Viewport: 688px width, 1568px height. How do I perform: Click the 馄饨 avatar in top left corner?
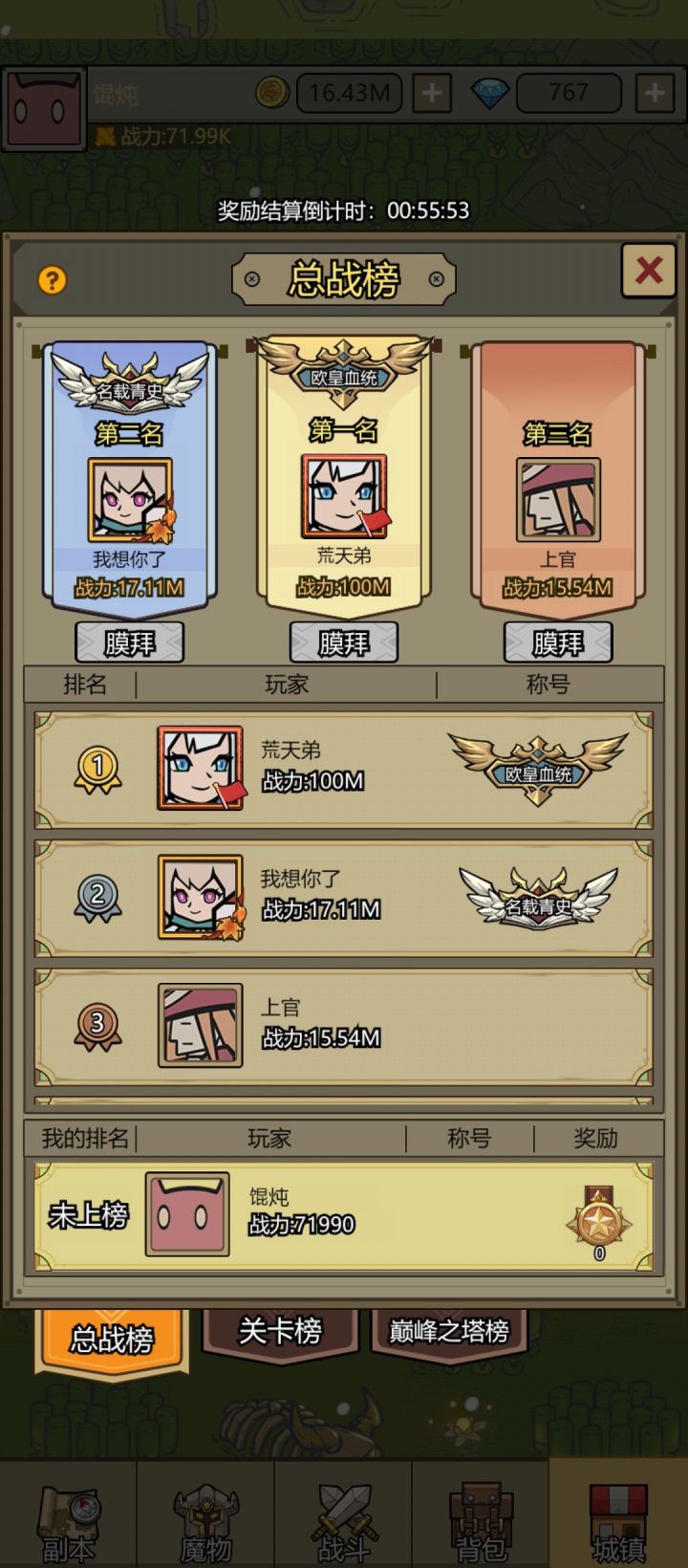44,107
